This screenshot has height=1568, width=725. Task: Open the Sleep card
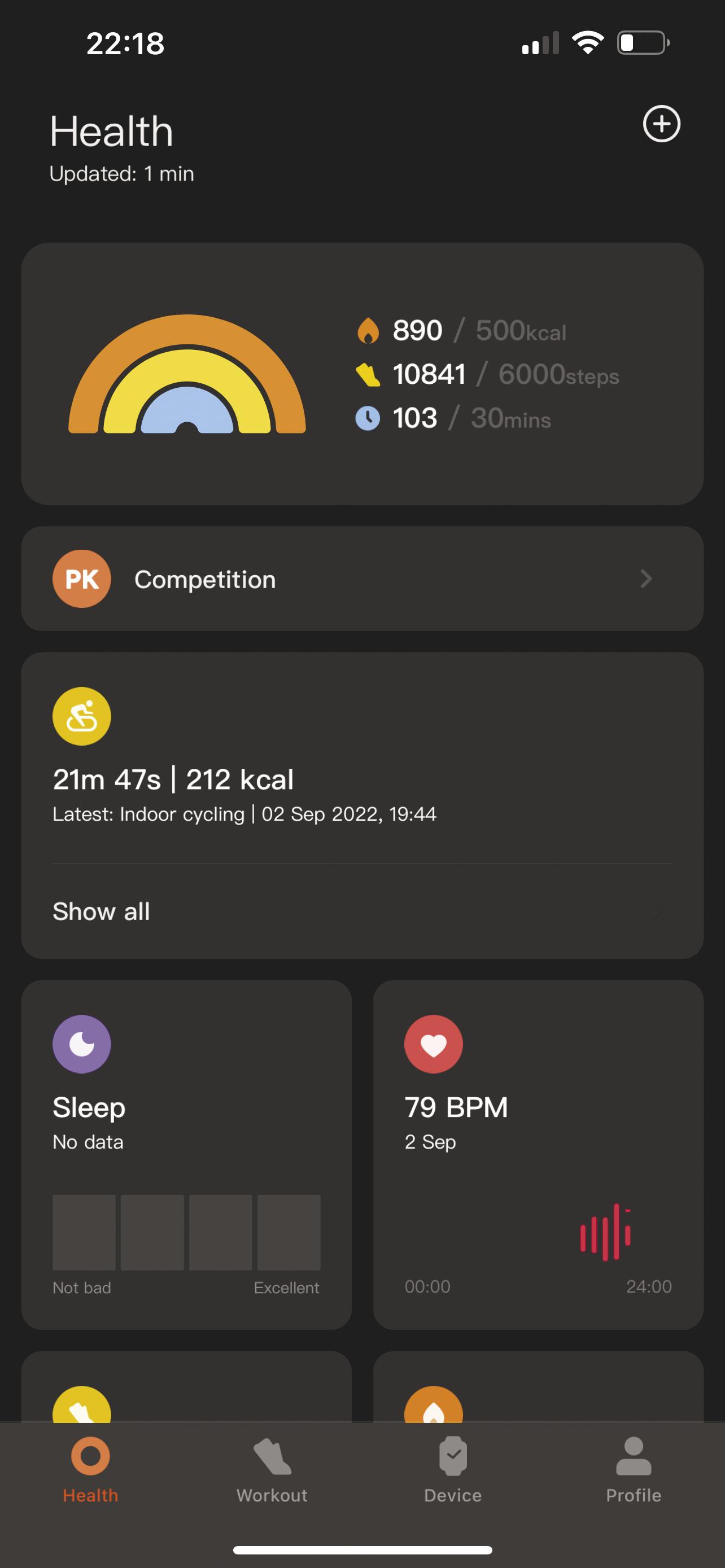pyautogui.click(x=186, y=1155)
